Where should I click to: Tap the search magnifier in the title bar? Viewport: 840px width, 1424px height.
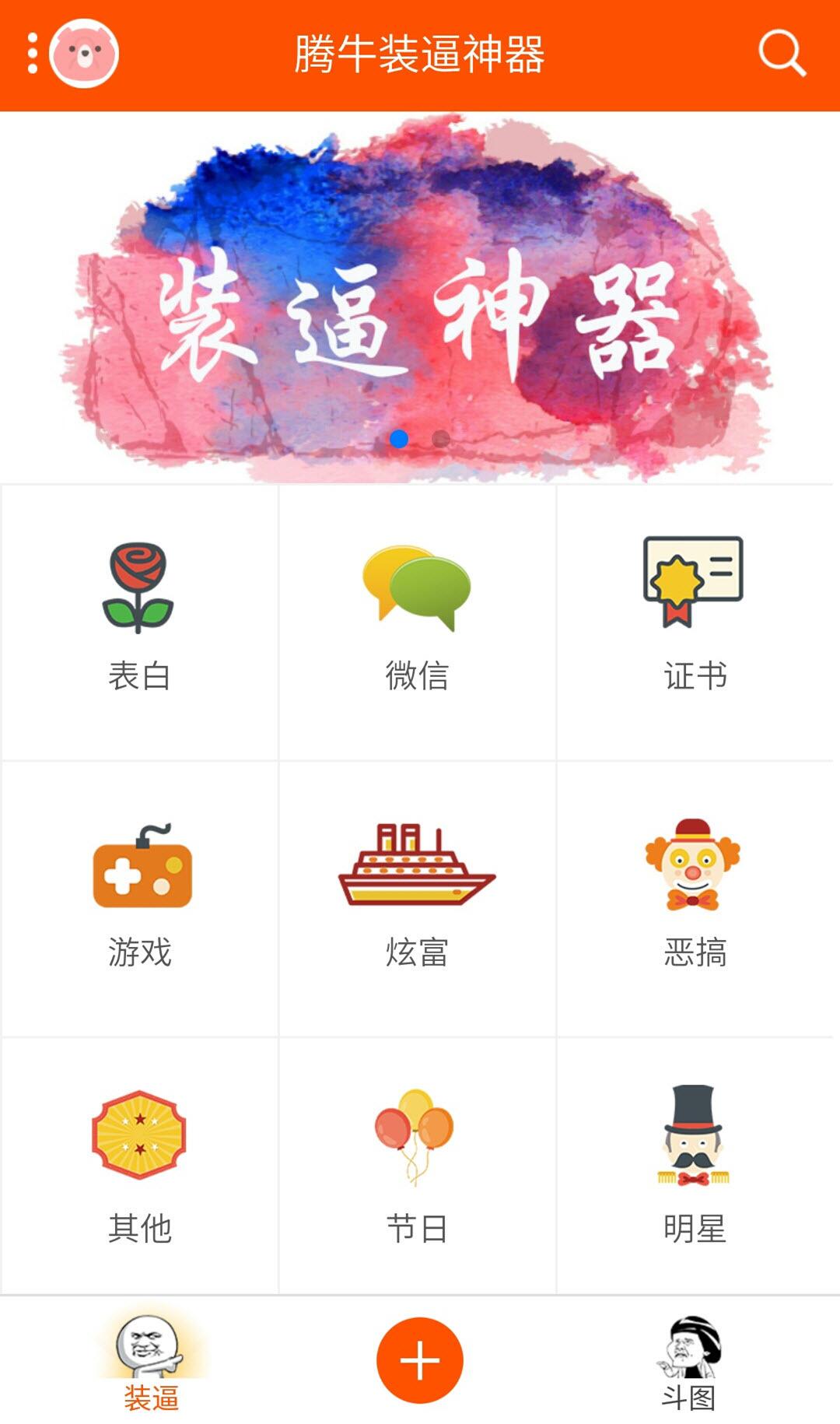click(x=783, y=54)
